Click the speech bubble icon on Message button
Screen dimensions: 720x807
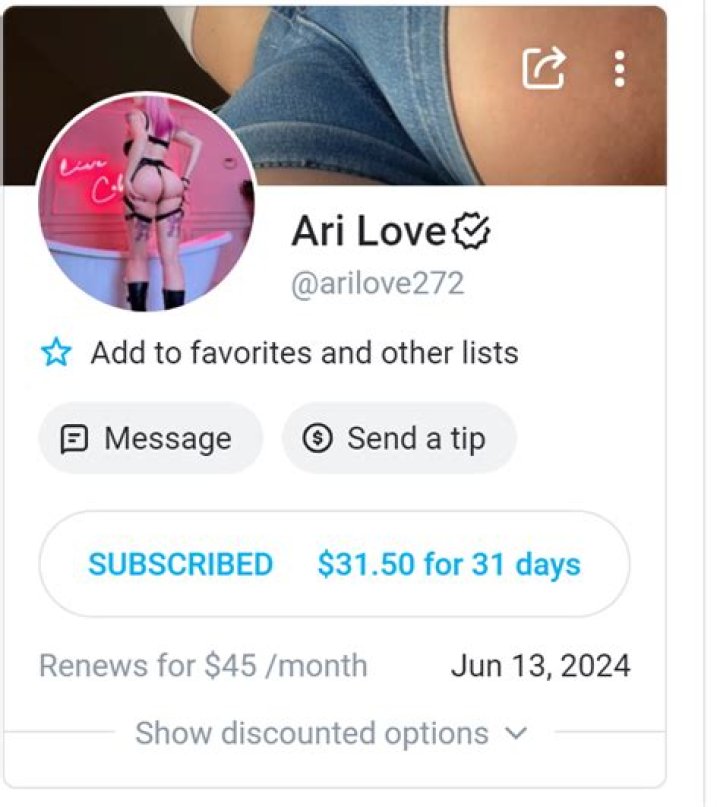point(78,437)
